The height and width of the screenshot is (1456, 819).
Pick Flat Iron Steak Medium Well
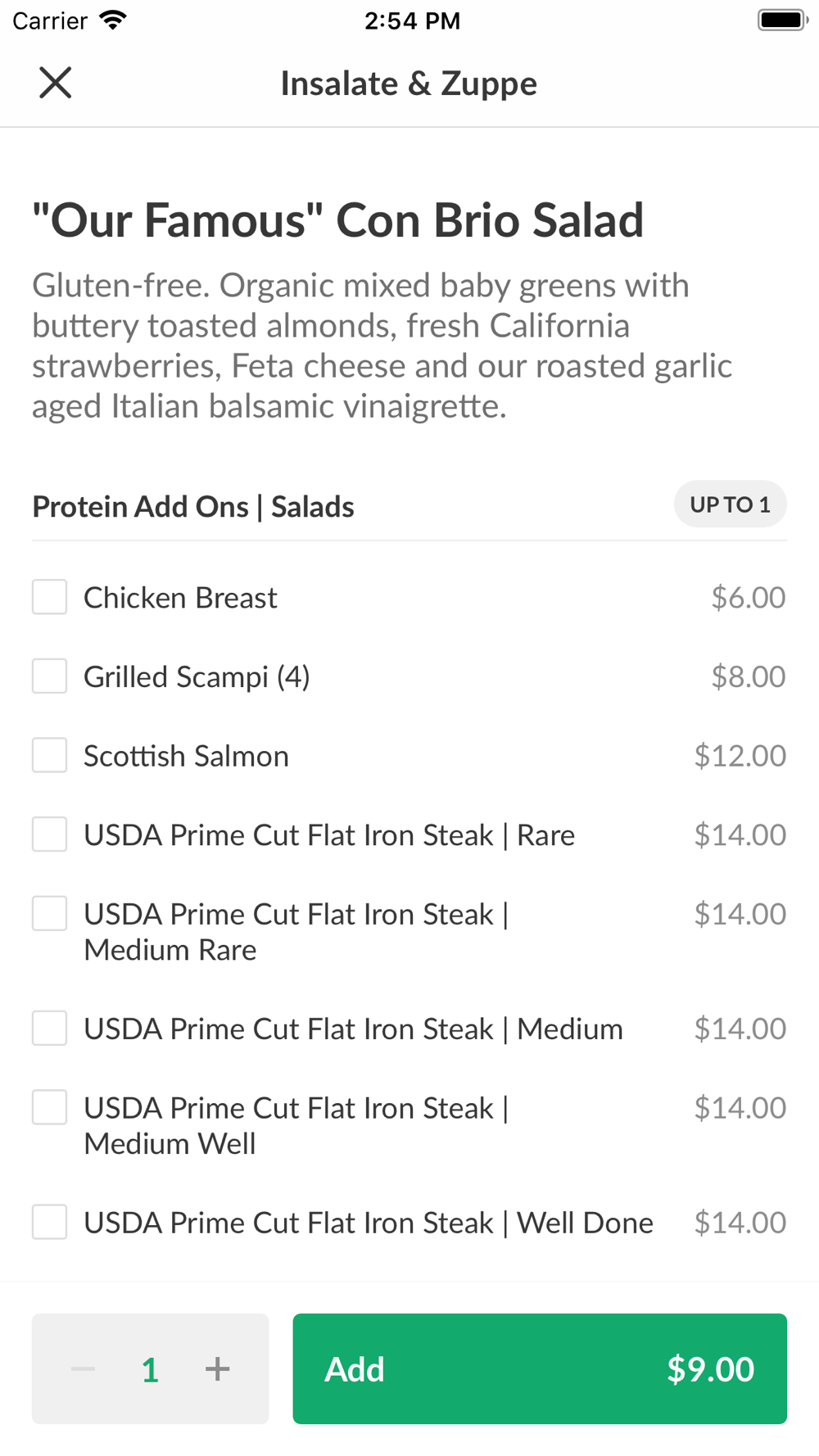pyautogui.click(x=50, y=1107)
